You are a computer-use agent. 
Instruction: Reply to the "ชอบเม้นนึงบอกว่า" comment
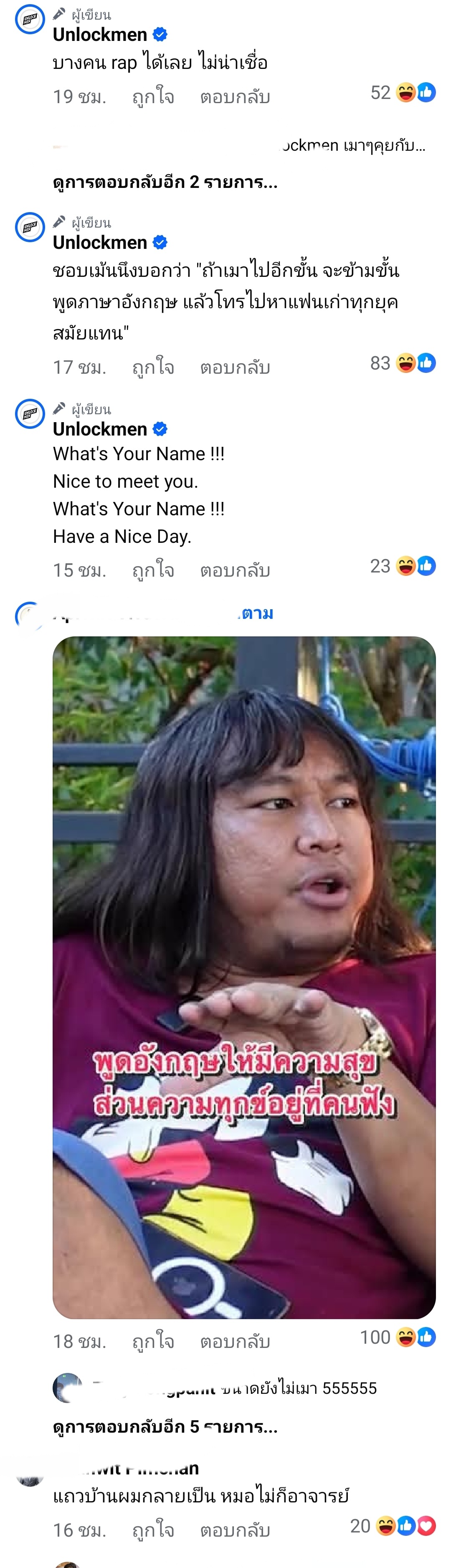coord(235,367)
